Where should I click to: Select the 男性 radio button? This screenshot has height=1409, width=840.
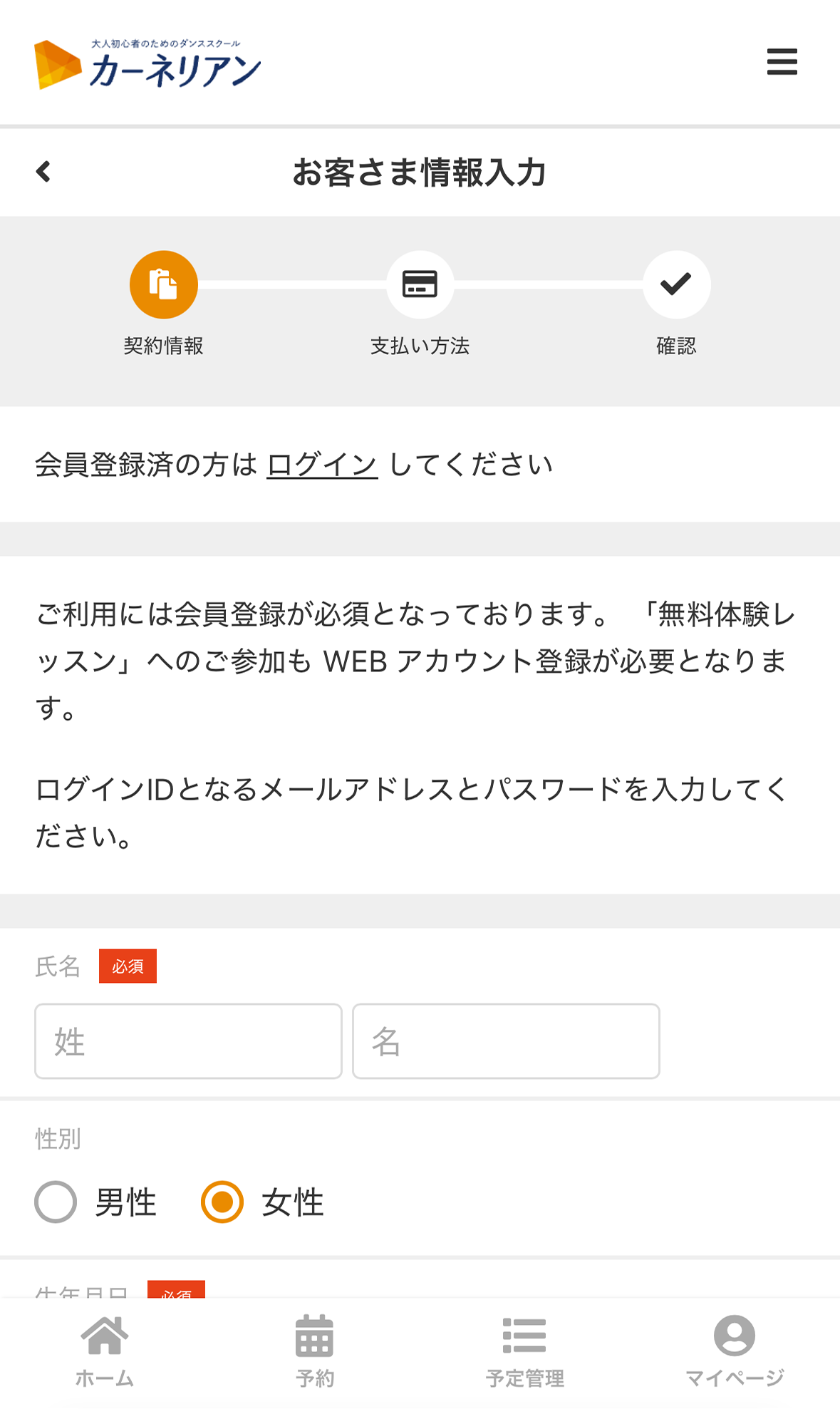pyautogui.click(x=56, y=1202)
